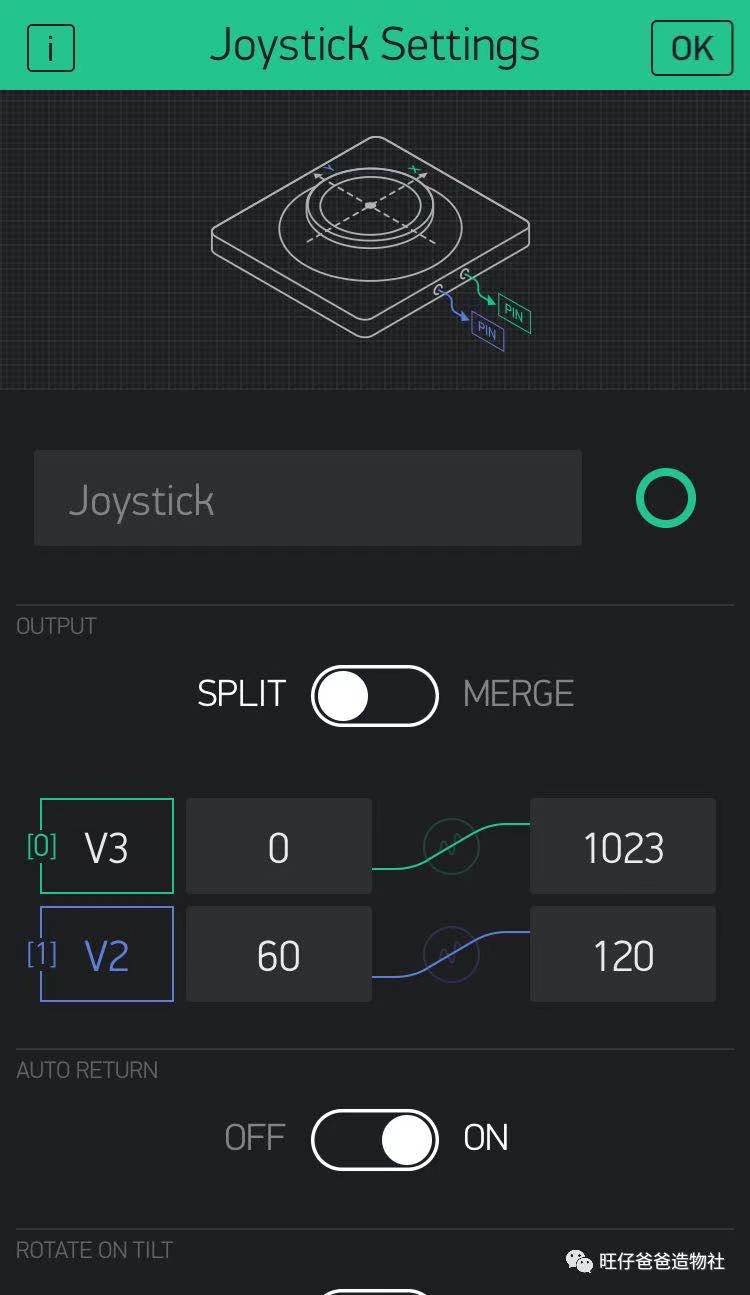Edit the Joystick widget name field
750x1295 pixels.
coord(308,498)
